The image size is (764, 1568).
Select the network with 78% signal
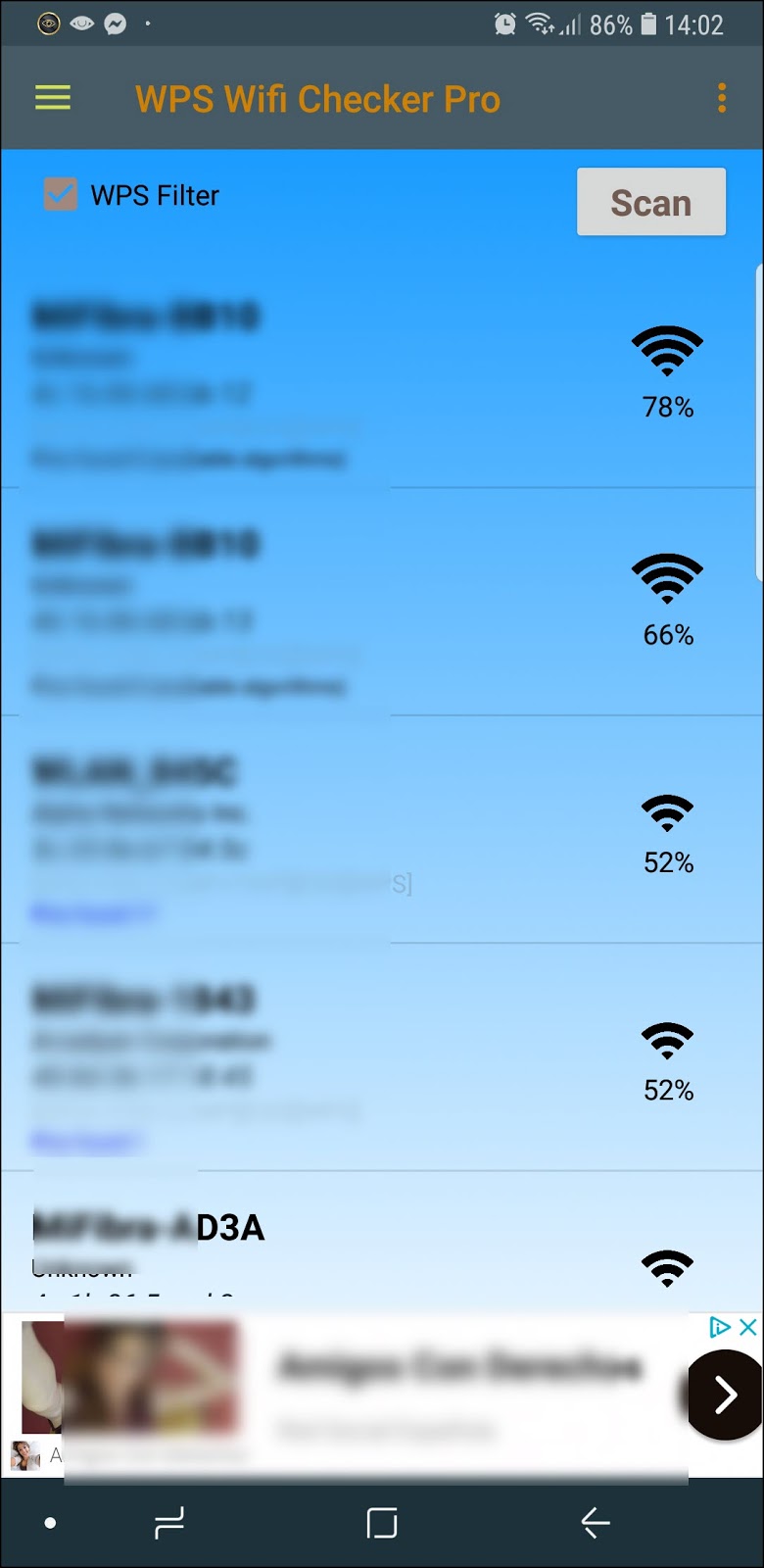[380, 377]
